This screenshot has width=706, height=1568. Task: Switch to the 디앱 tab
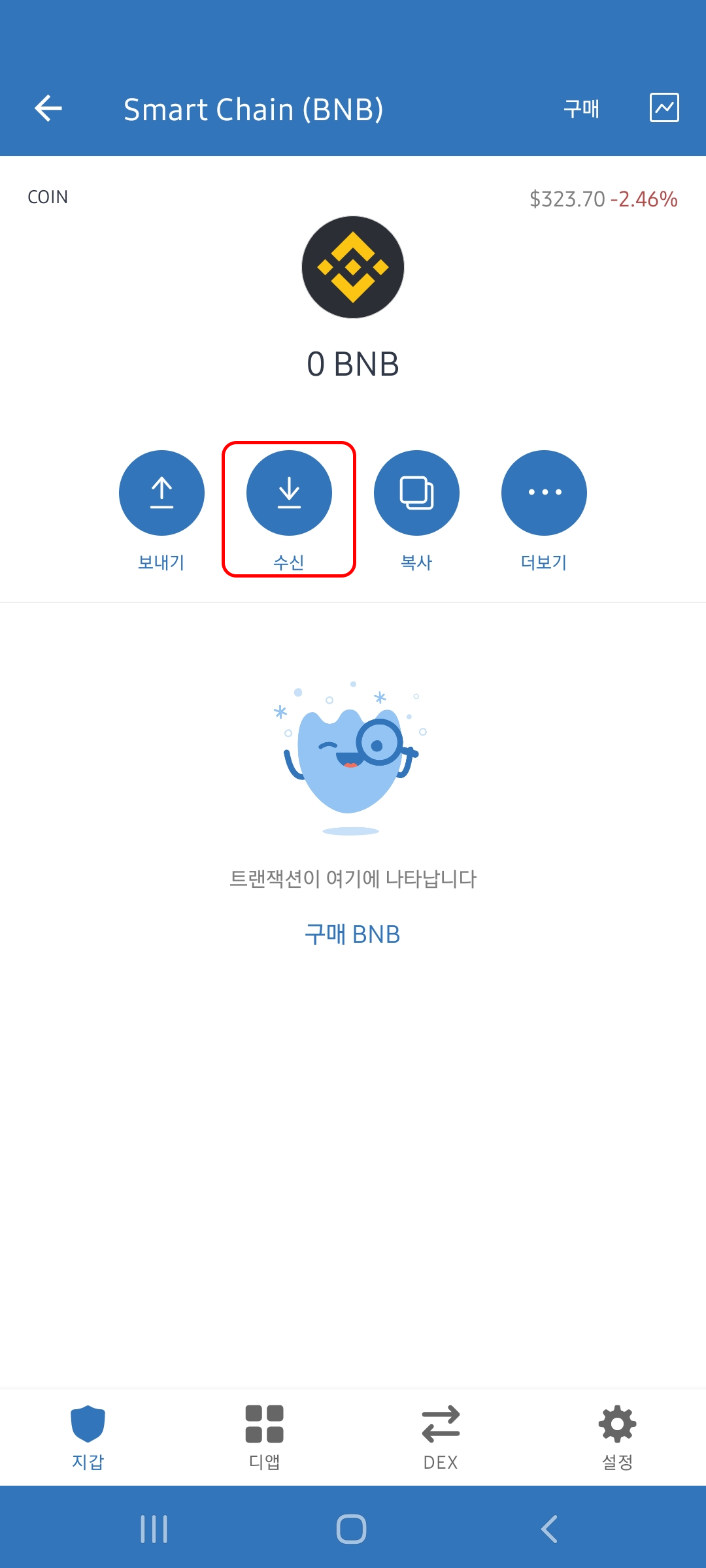pos(265,1437)
